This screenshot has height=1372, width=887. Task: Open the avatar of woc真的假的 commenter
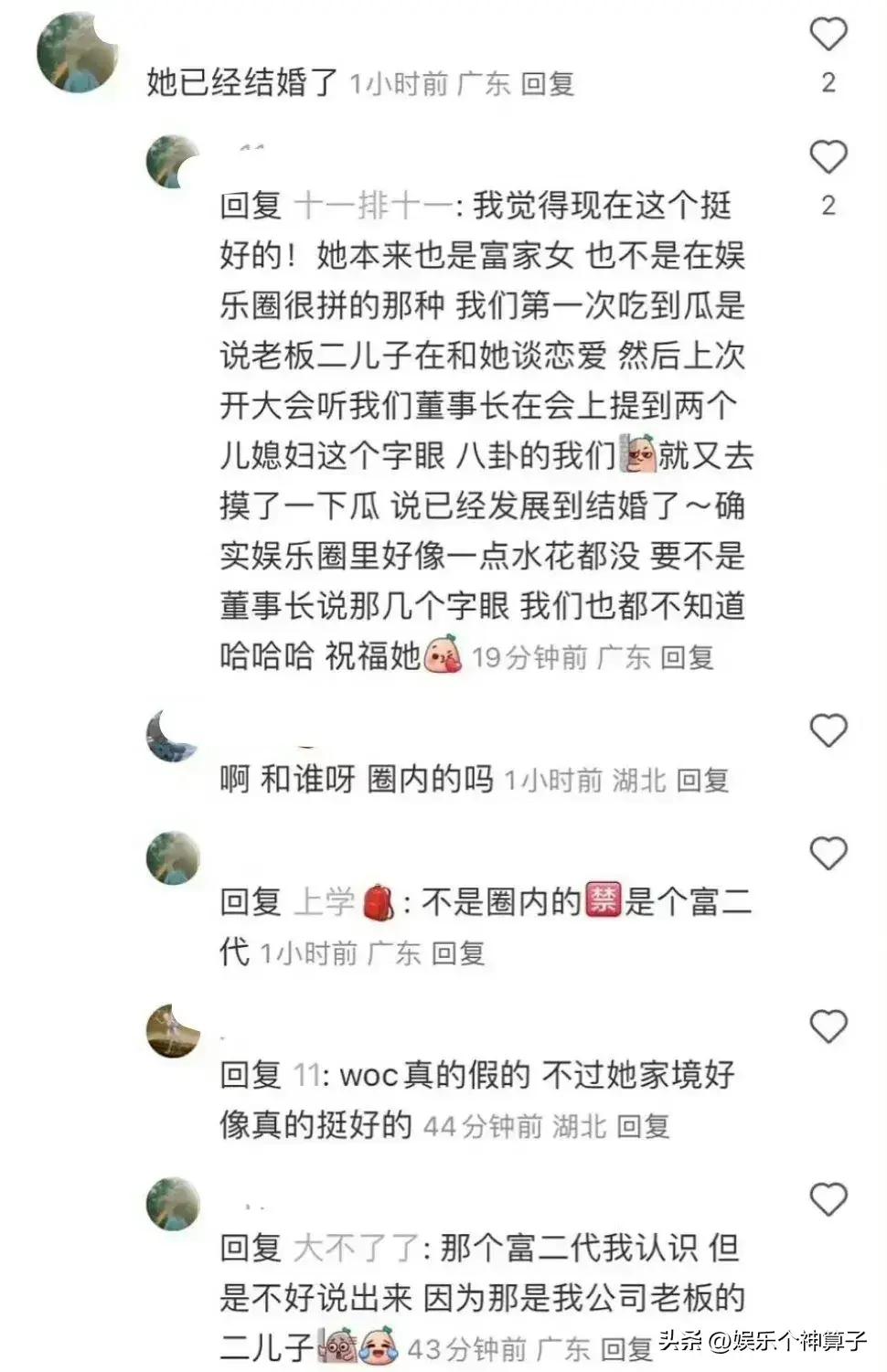(x=173, y=1031)
